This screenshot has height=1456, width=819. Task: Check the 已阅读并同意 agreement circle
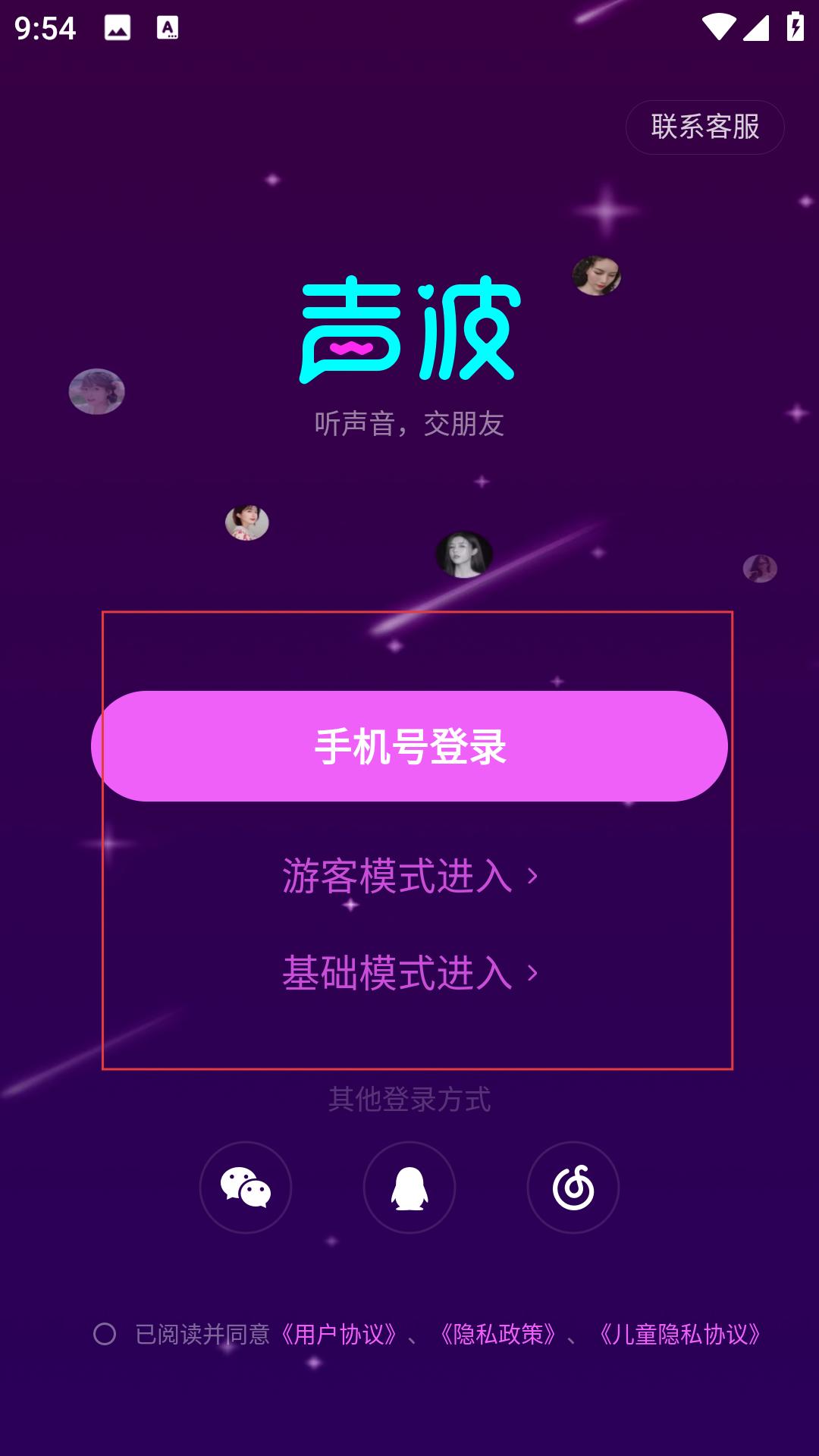(105, 1334)
